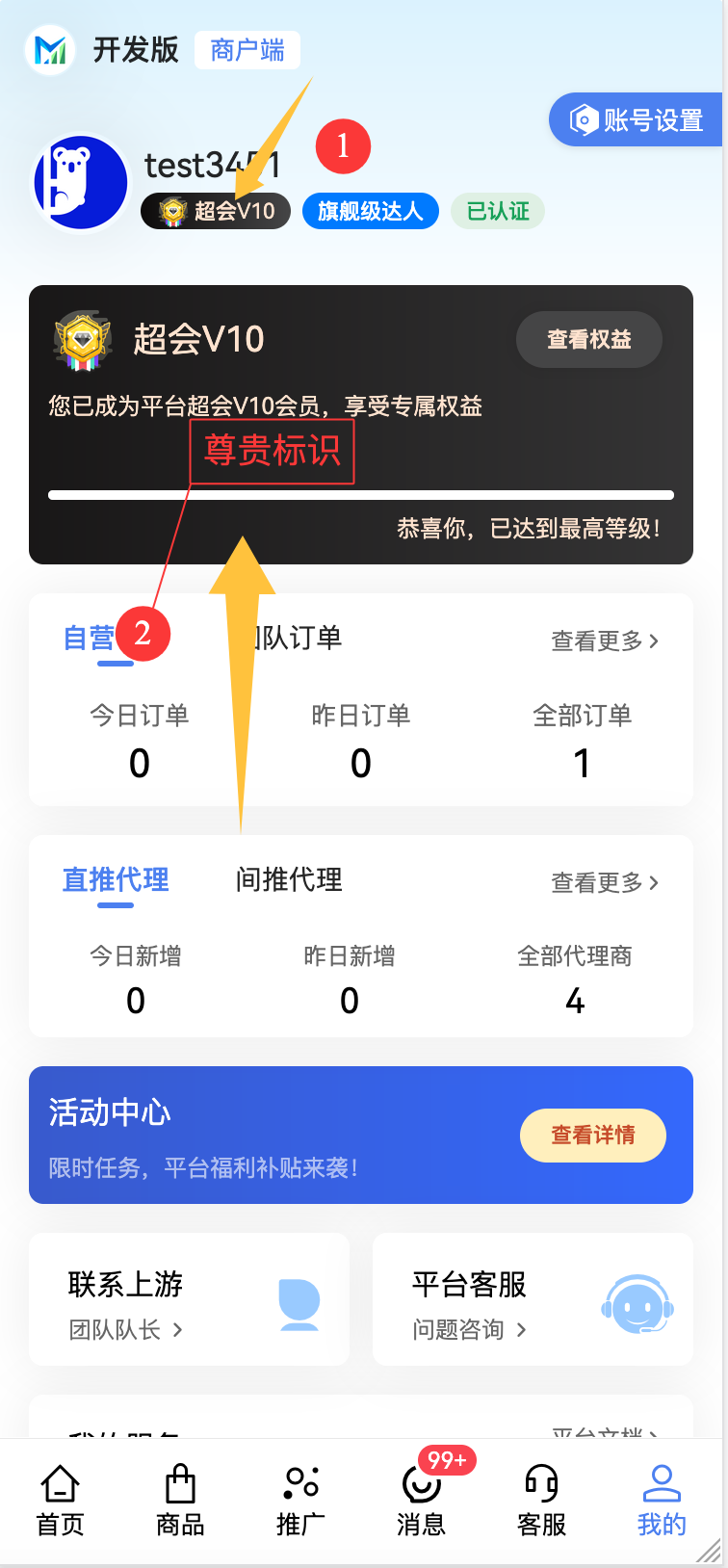The height and width of the screenshot is (1568, 728).
Task: Open the profile avatar
Action: pyautogui.click(x=81, y=183)
